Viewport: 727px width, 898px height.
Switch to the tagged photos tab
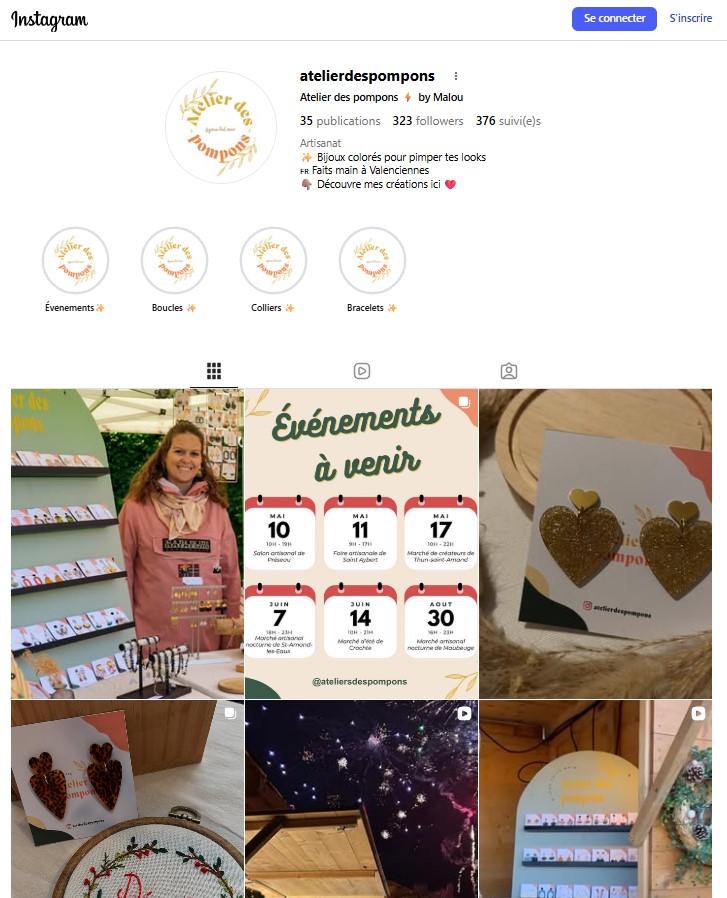click(509, 371)
